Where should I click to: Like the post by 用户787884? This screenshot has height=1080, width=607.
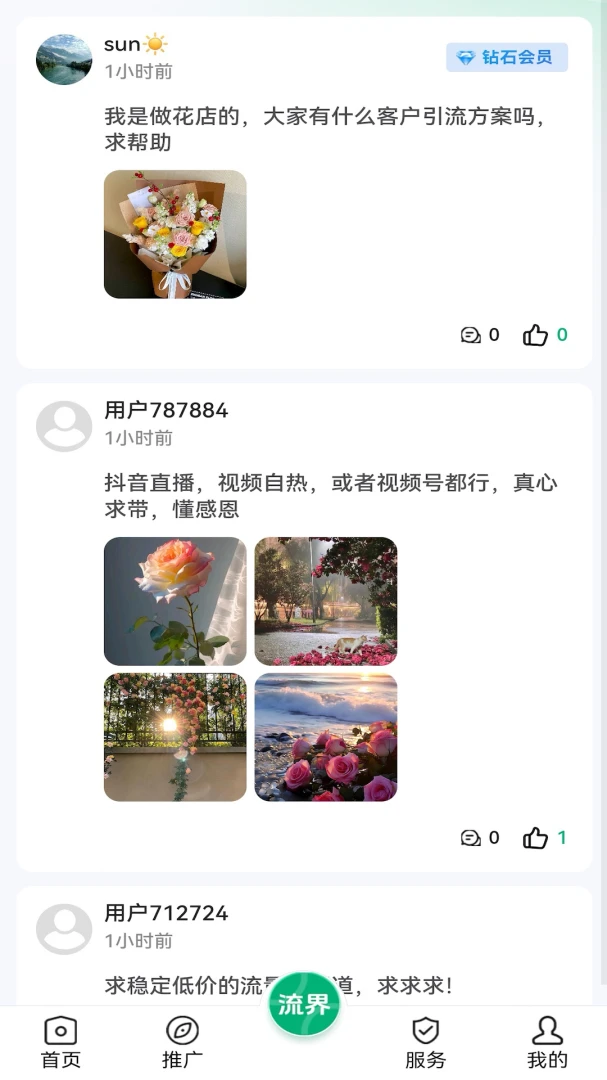pos(544,838)
